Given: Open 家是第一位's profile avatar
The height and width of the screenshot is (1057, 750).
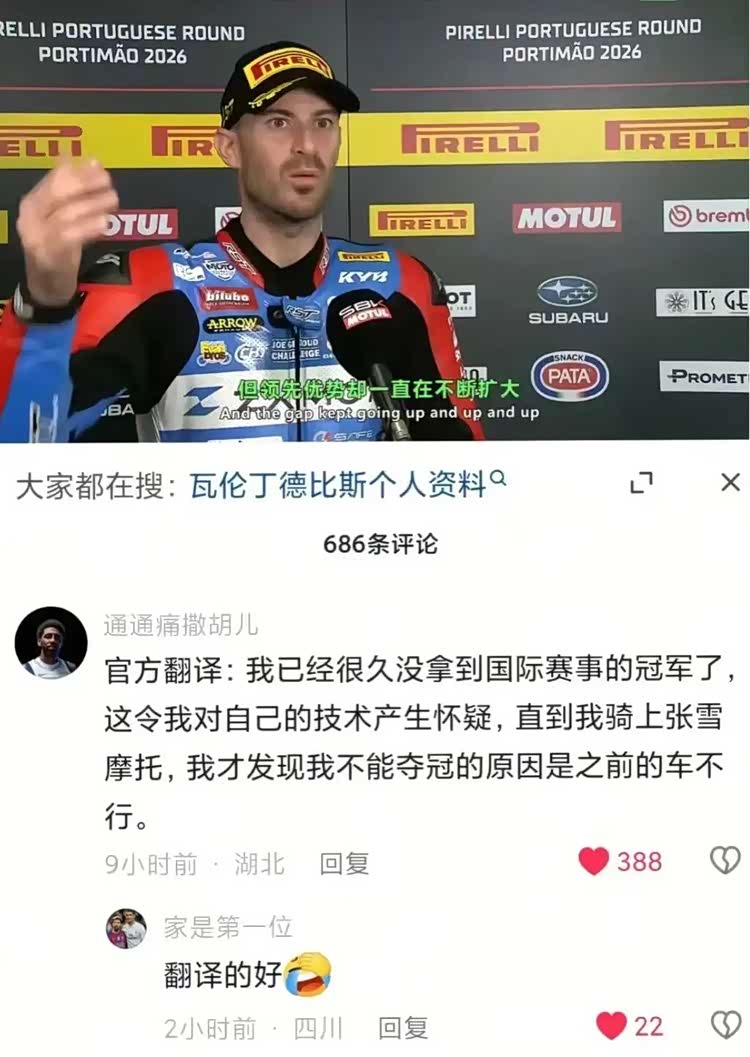Looking at the screenshot, I should (126, 928).
